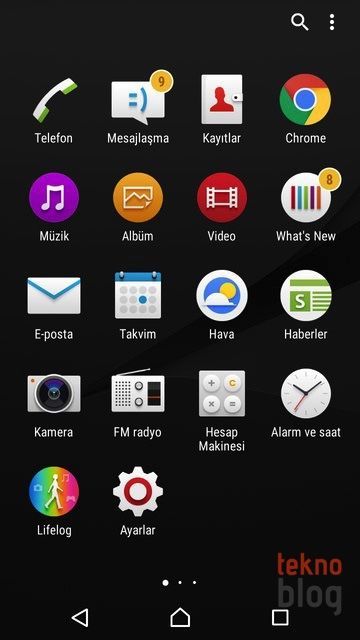Screen dimensions: 360x640
Task: Open the app drawer search
Action: coord(299,22)
